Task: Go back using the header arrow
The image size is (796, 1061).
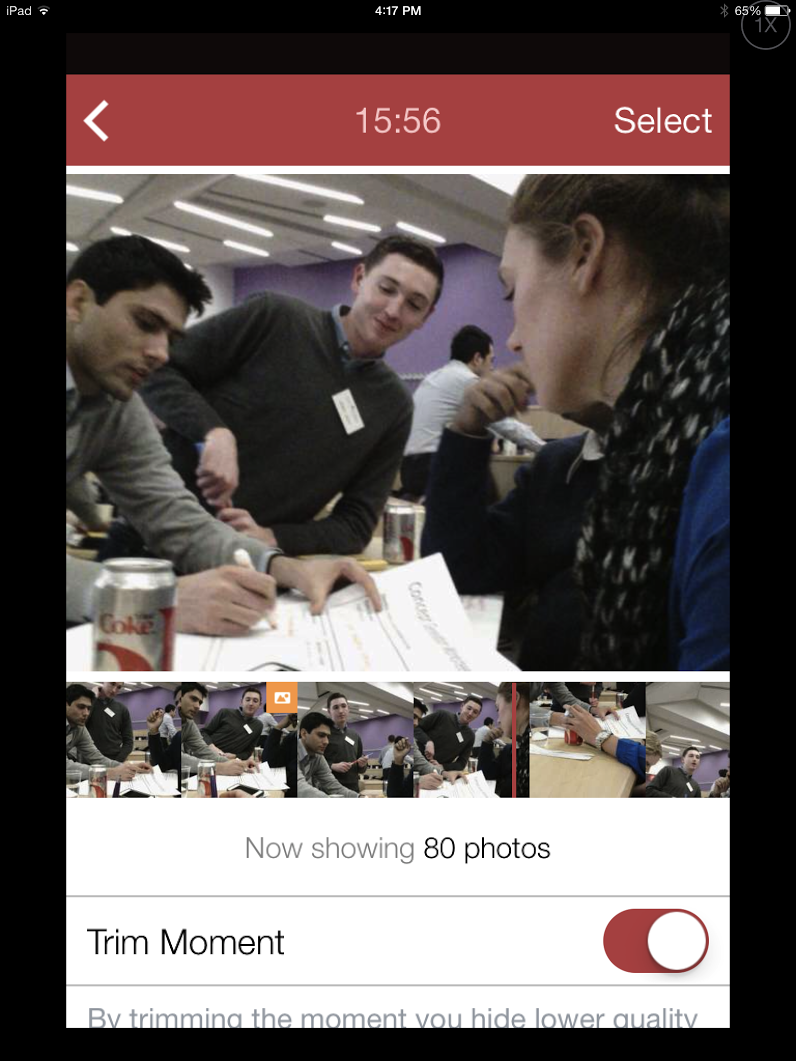Action: [x=96, y=121]
